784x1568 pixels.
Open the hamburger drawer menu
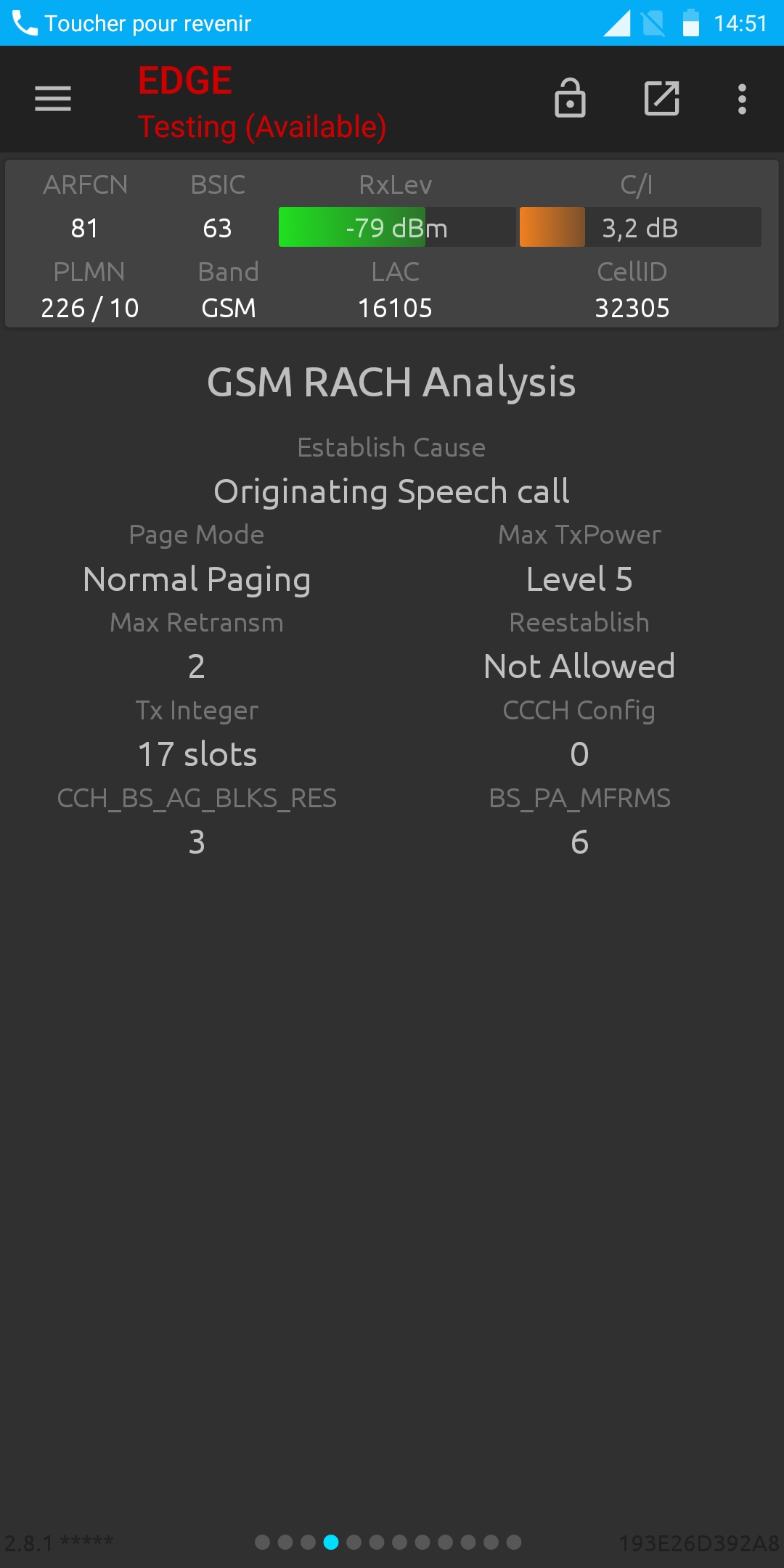click(x=53, y=99)
